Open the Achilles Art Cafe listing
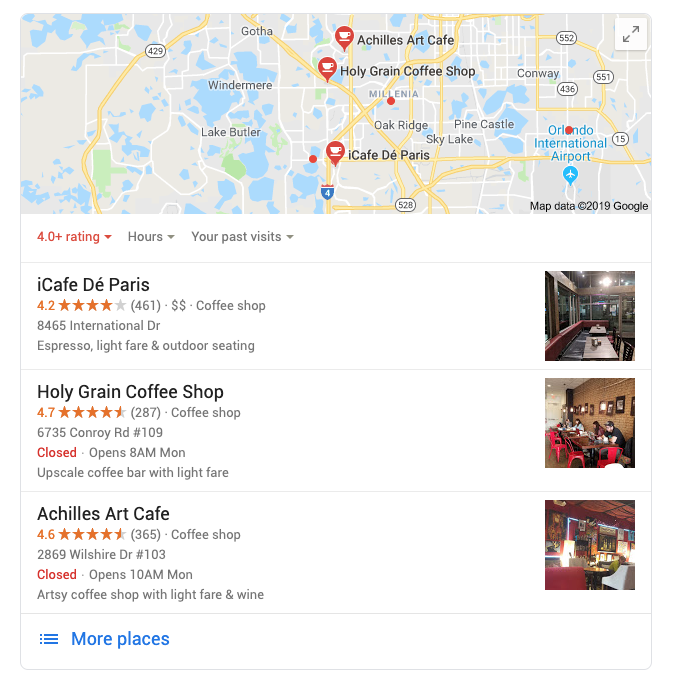674x693 pixels. point(103,514)
